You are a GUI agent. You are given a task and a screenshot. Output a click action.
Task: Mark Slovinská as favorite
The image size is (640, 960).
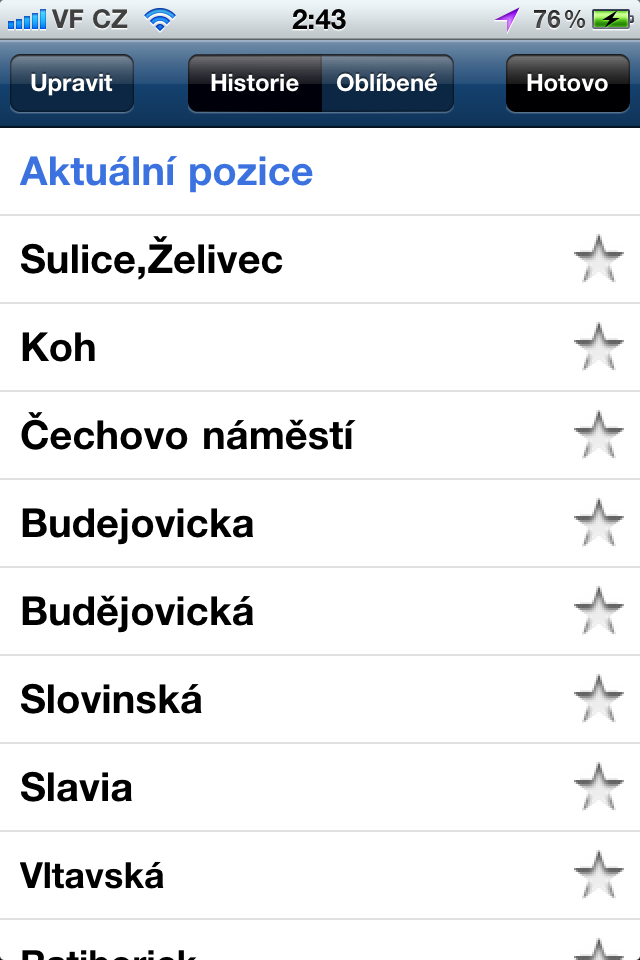coord(598,700)
